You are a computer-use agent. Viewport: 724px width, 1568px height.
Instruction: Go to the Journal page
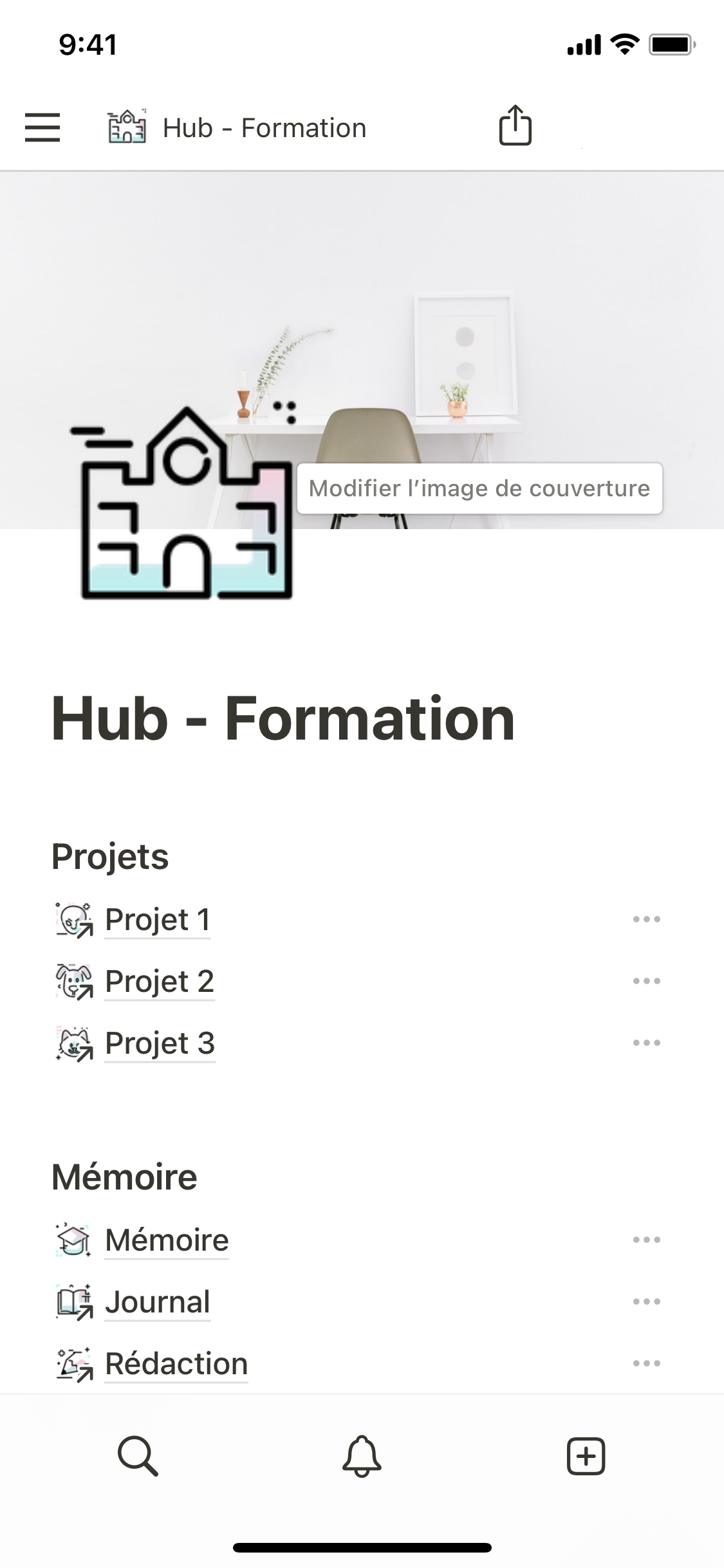pyautogui.click(x=157, y=1302)
